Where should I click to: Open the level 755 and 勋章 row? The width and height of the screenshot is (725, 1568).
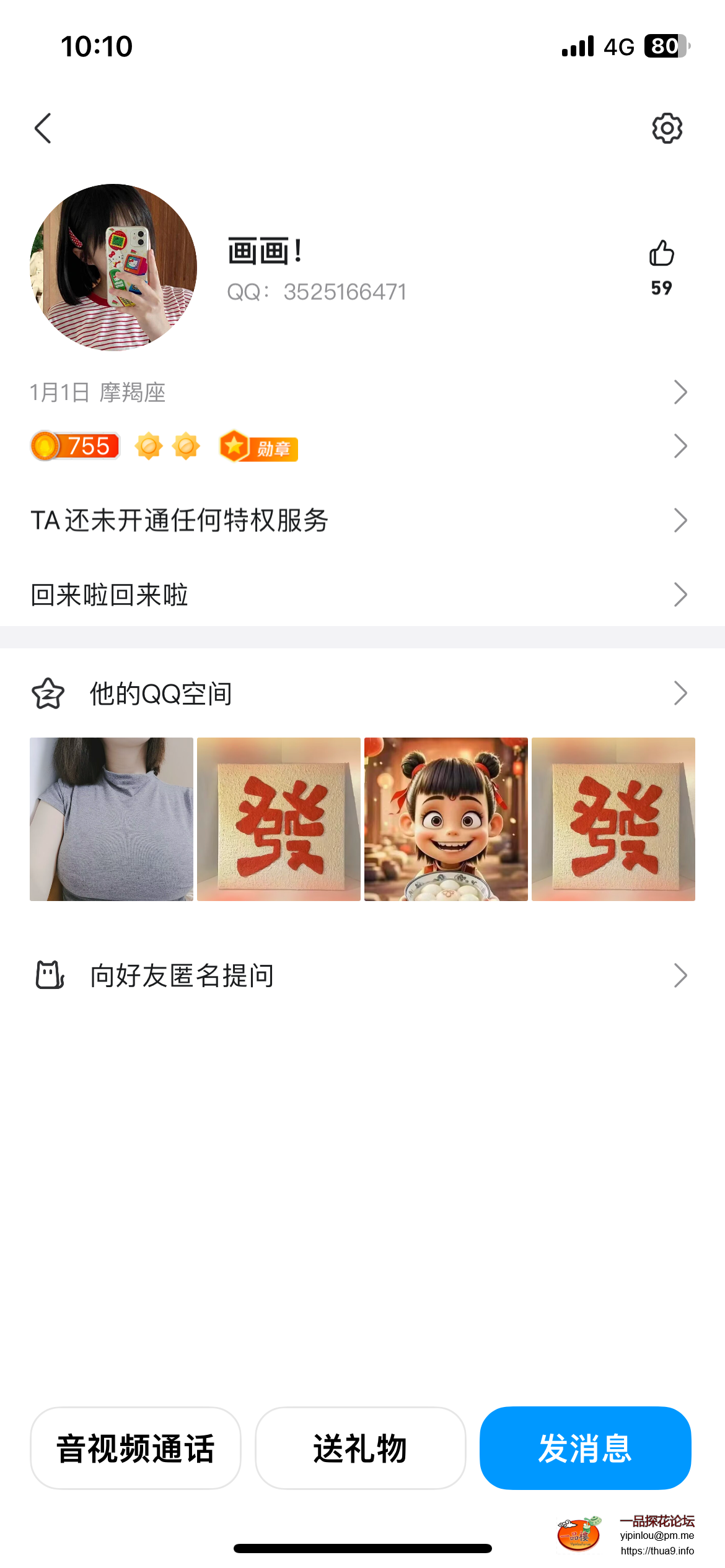click(x=359, y=446)
